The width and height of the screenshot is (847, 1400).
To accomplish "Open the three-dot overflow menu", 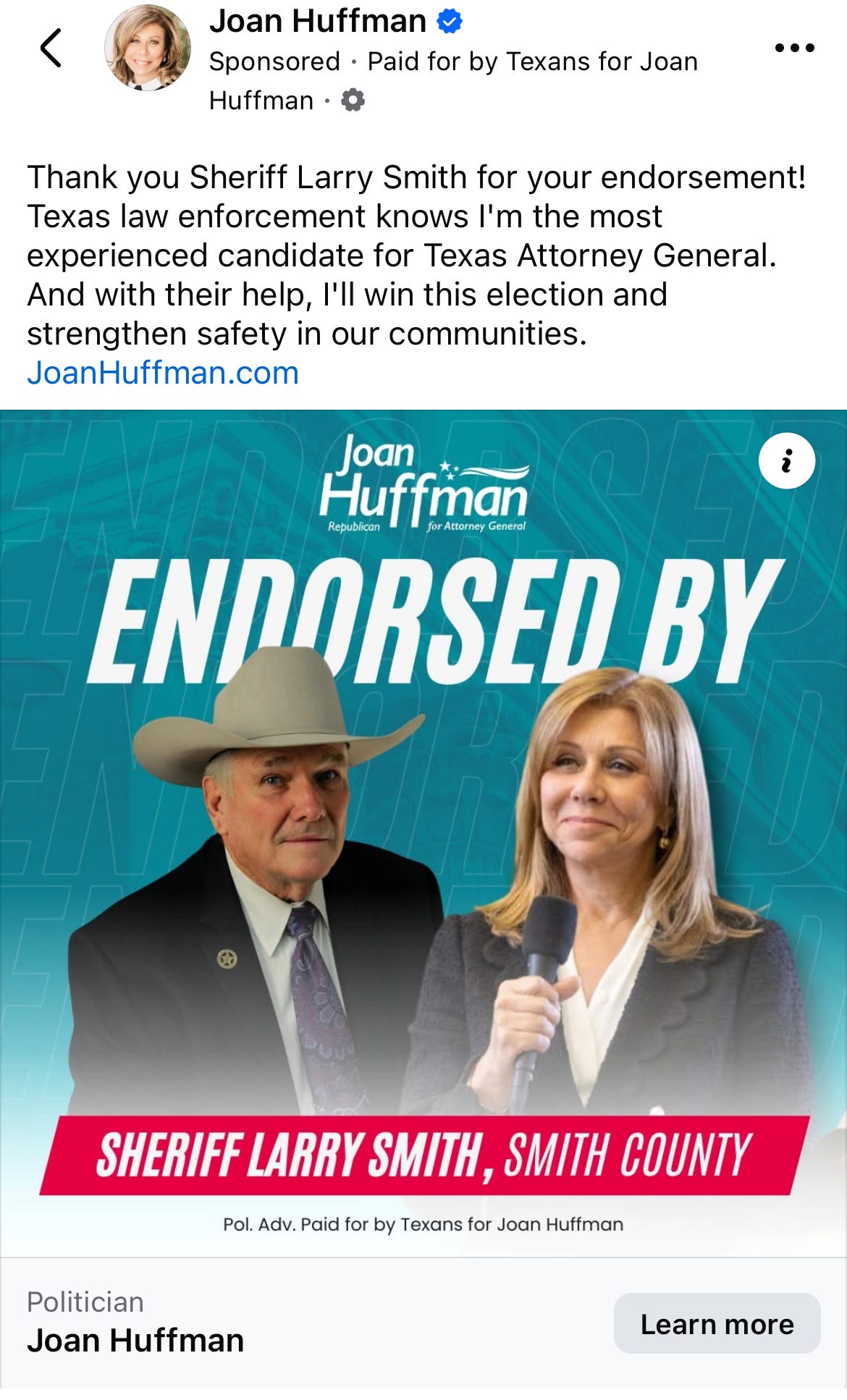I will click(794, 48).
